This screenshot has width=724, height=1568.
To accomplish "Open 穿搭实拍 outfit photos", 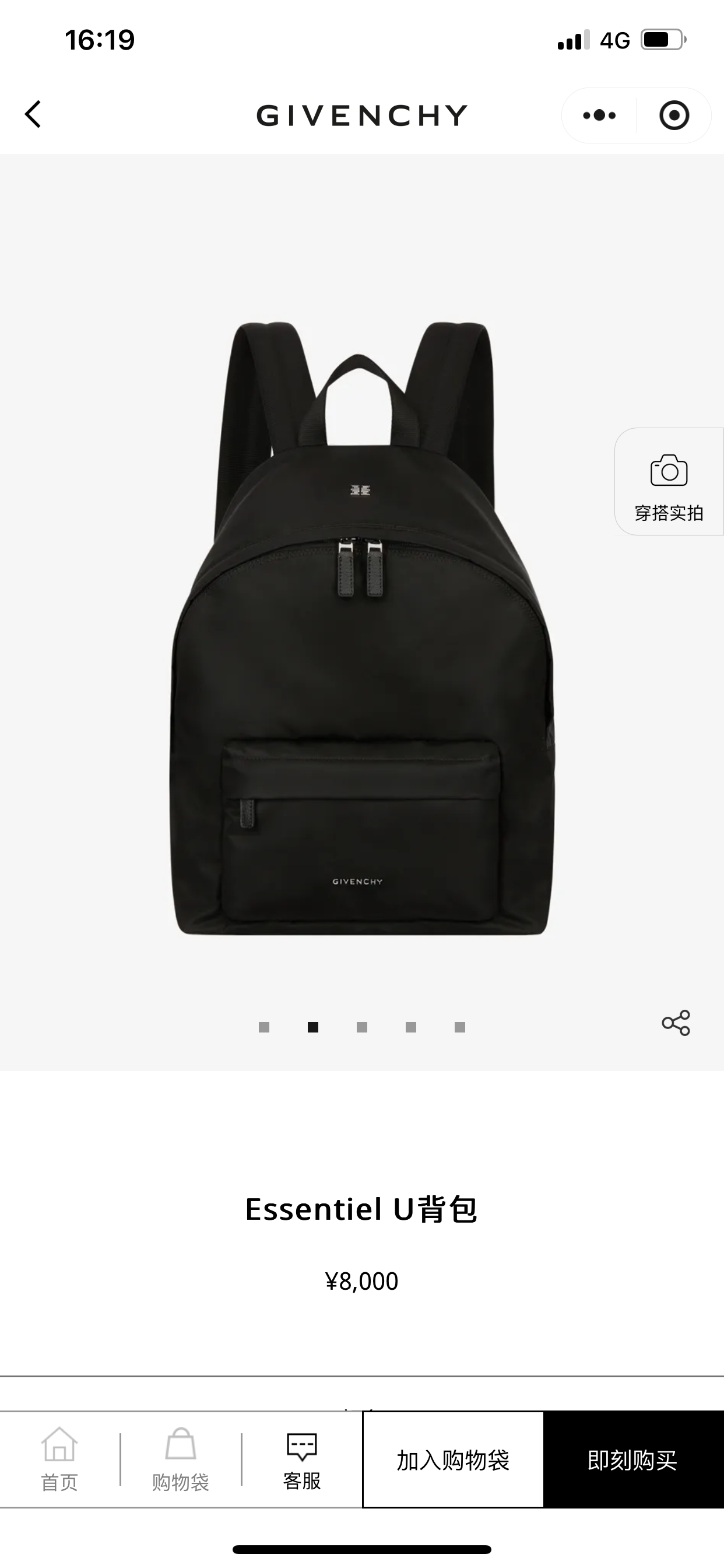I will click(x=669, y=482).
